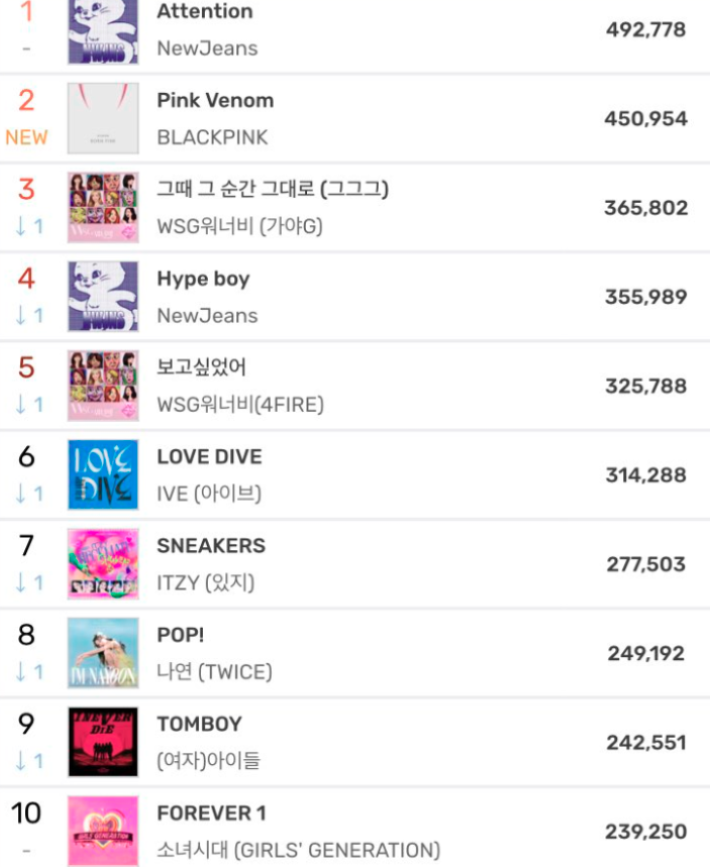Open Attention by NewJeans

tap(355, 35)
